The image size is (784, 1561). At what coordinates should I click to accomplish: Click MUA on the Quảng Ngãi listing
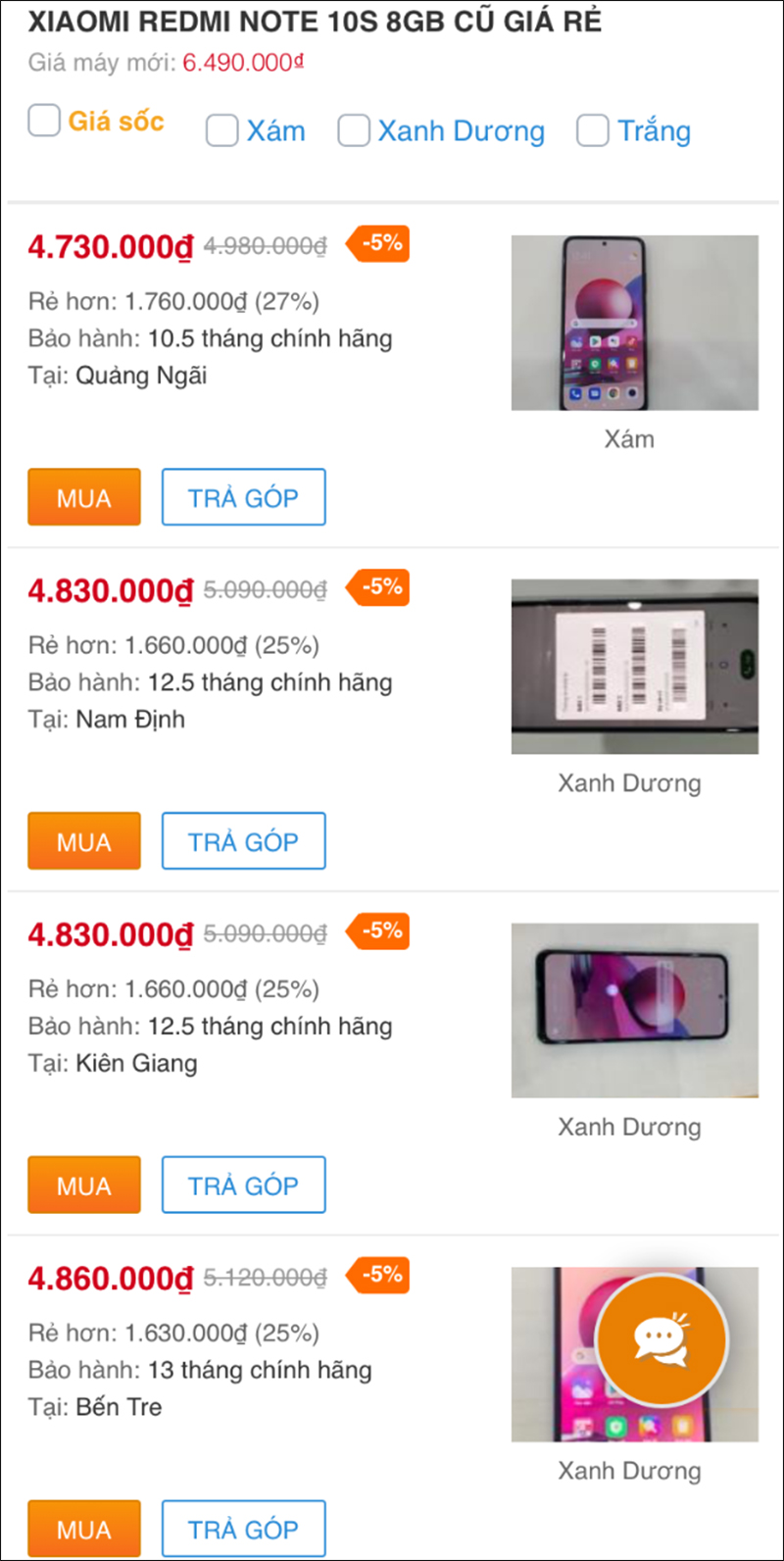pos(83,497)
